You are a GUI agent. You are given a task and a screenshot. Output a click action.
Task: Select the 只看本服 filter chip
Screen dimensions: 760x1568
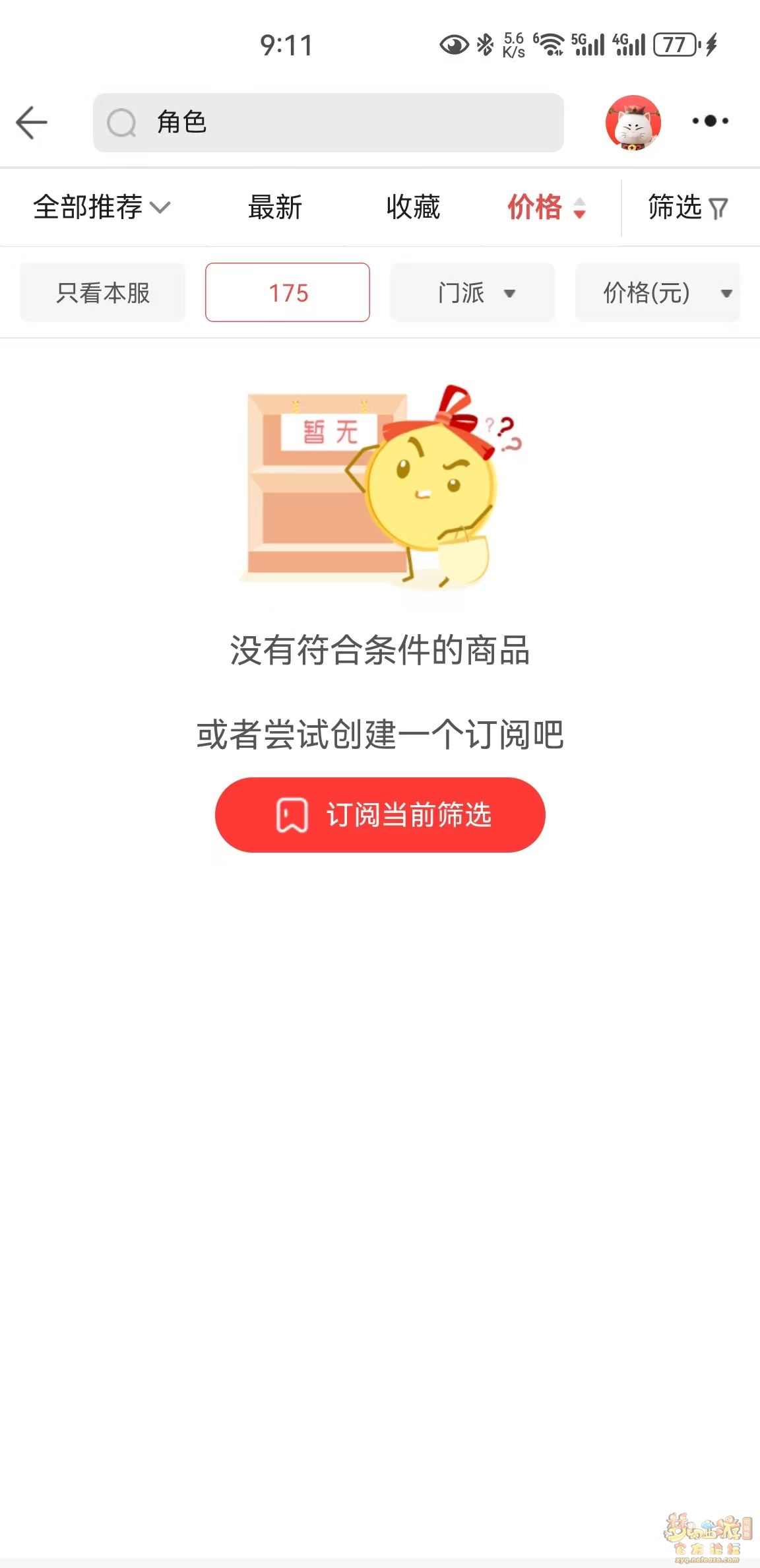click(x=103, y=292)
